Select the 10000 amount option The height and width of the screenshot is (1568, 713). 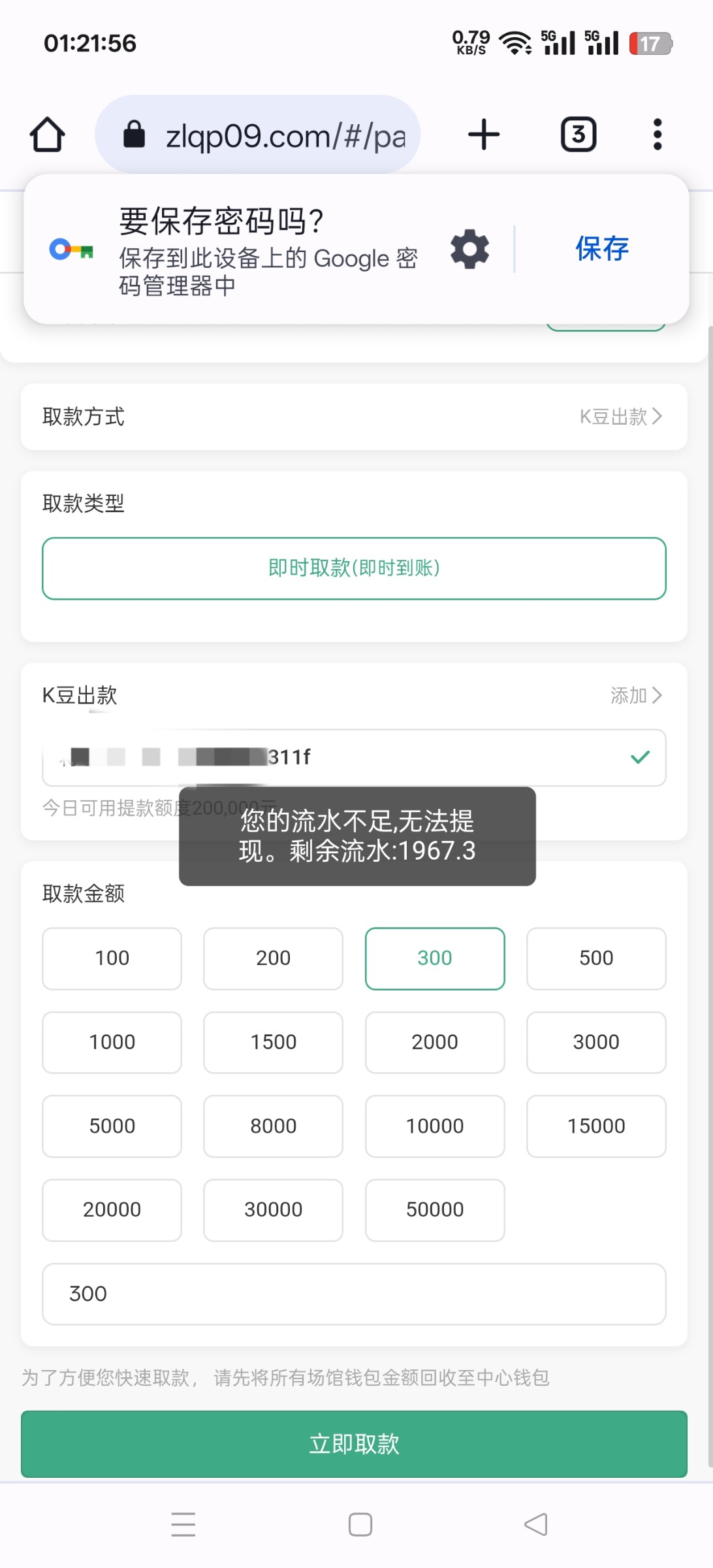click(435, 1126)
